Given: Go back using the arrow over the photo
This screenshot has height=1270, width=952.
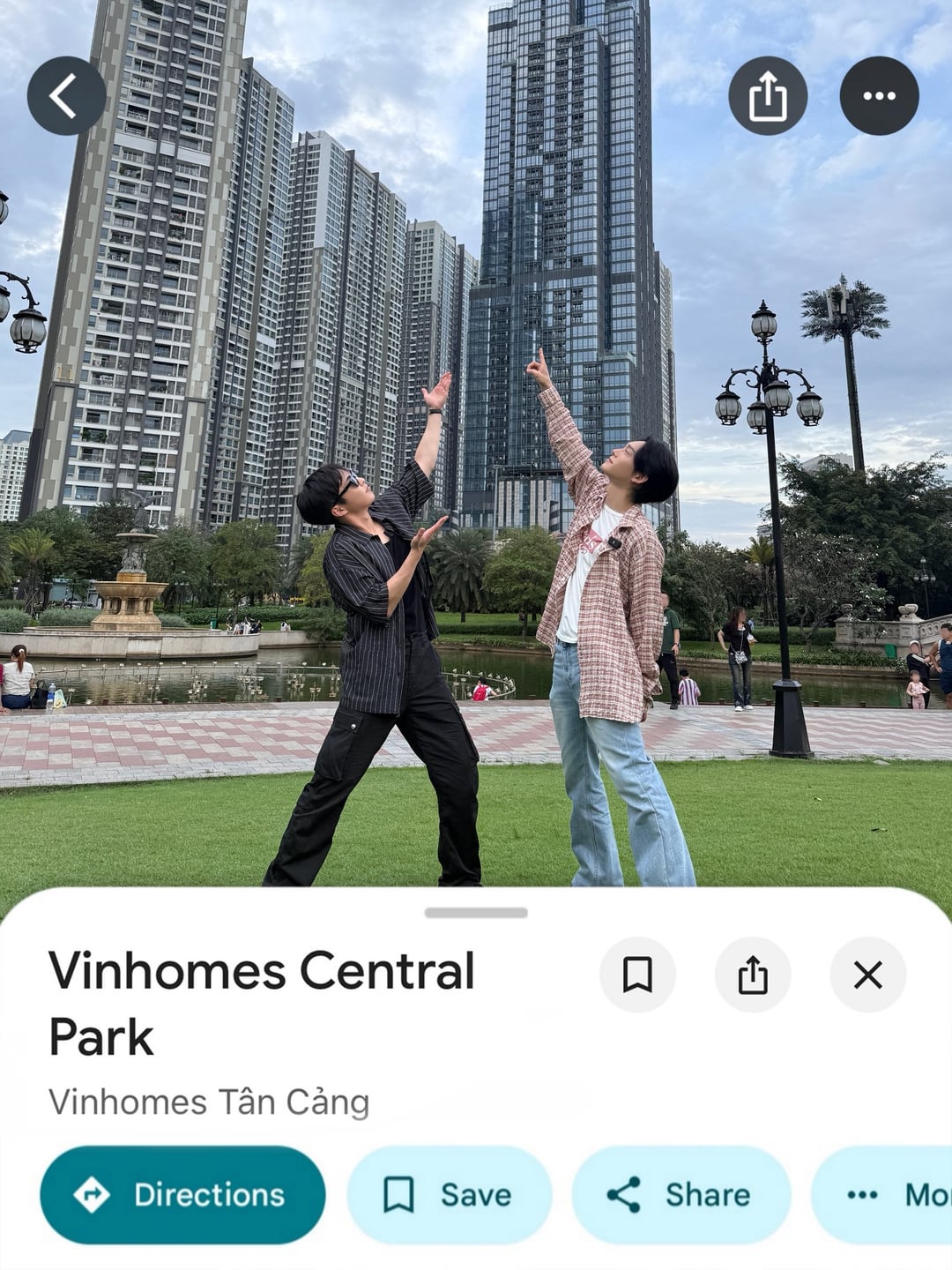Looking at the screenshot, I should click(66, 95).
